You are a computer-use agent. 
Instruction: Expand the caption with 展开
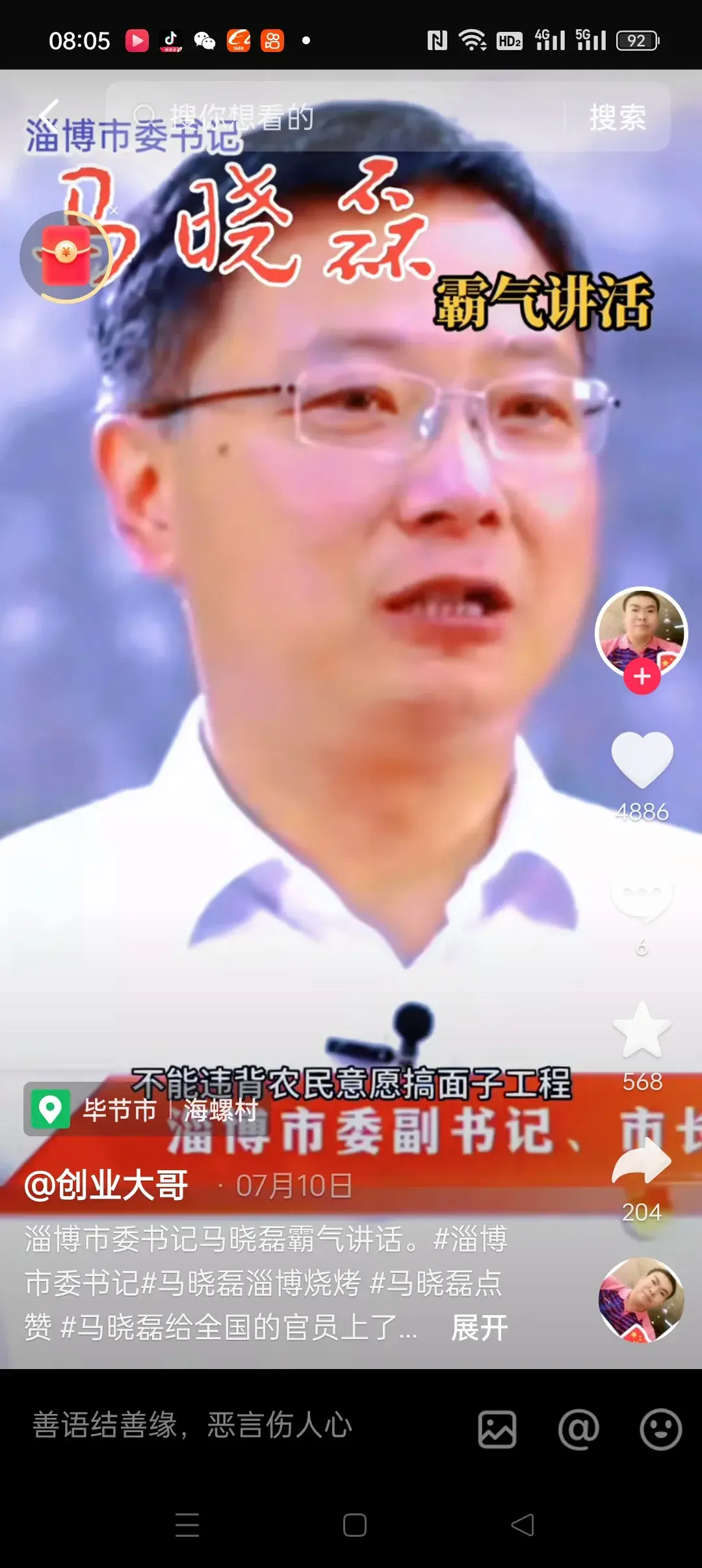coord(479,1328)
